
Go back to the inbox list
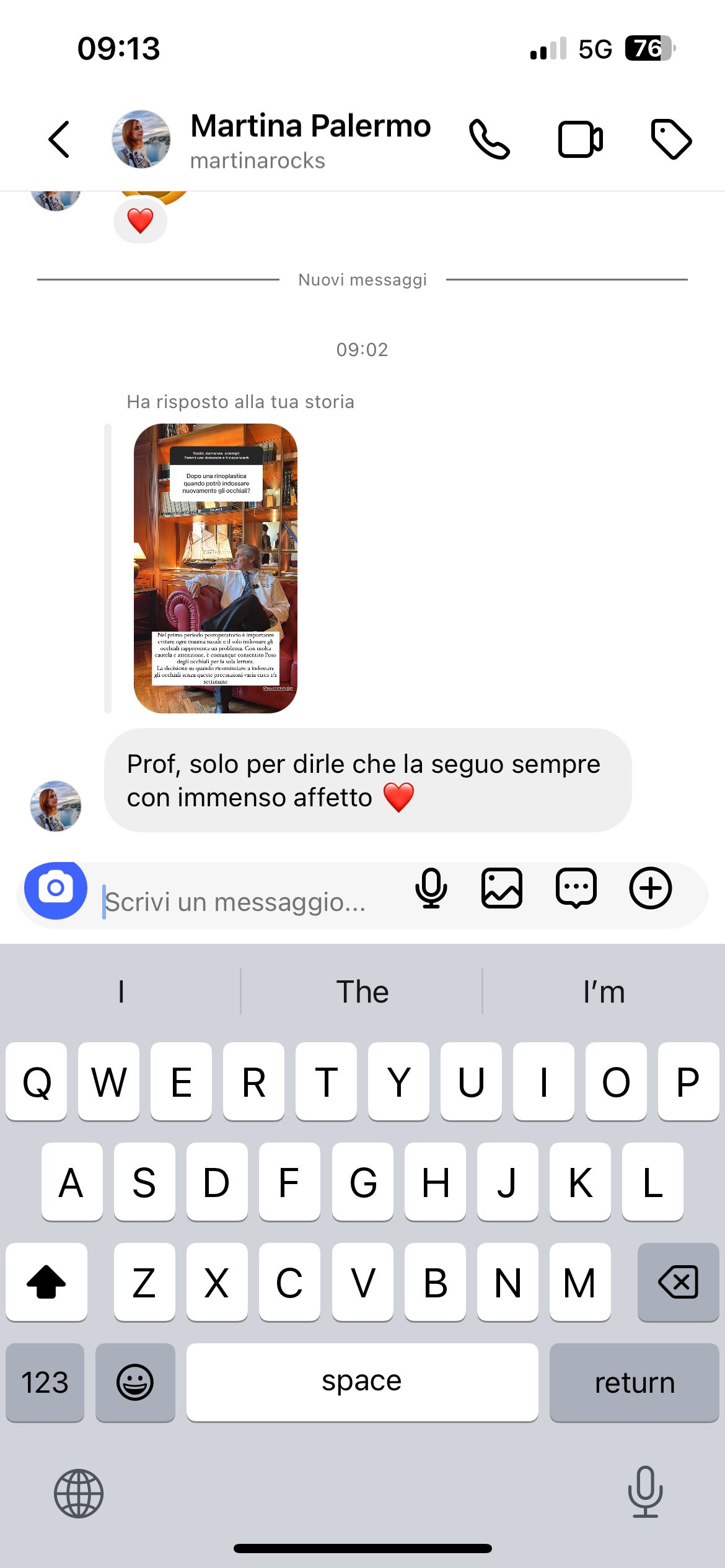coord(59,139)
